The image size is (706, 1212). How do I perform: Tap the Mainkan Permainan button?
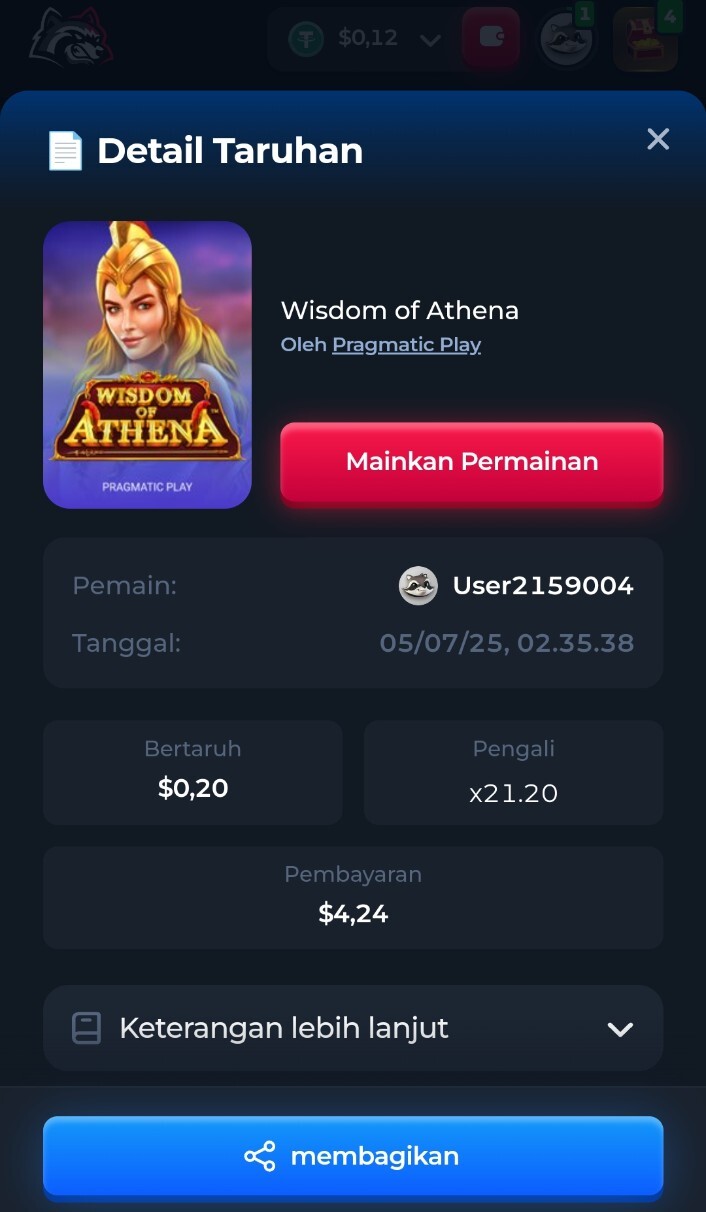471,462
